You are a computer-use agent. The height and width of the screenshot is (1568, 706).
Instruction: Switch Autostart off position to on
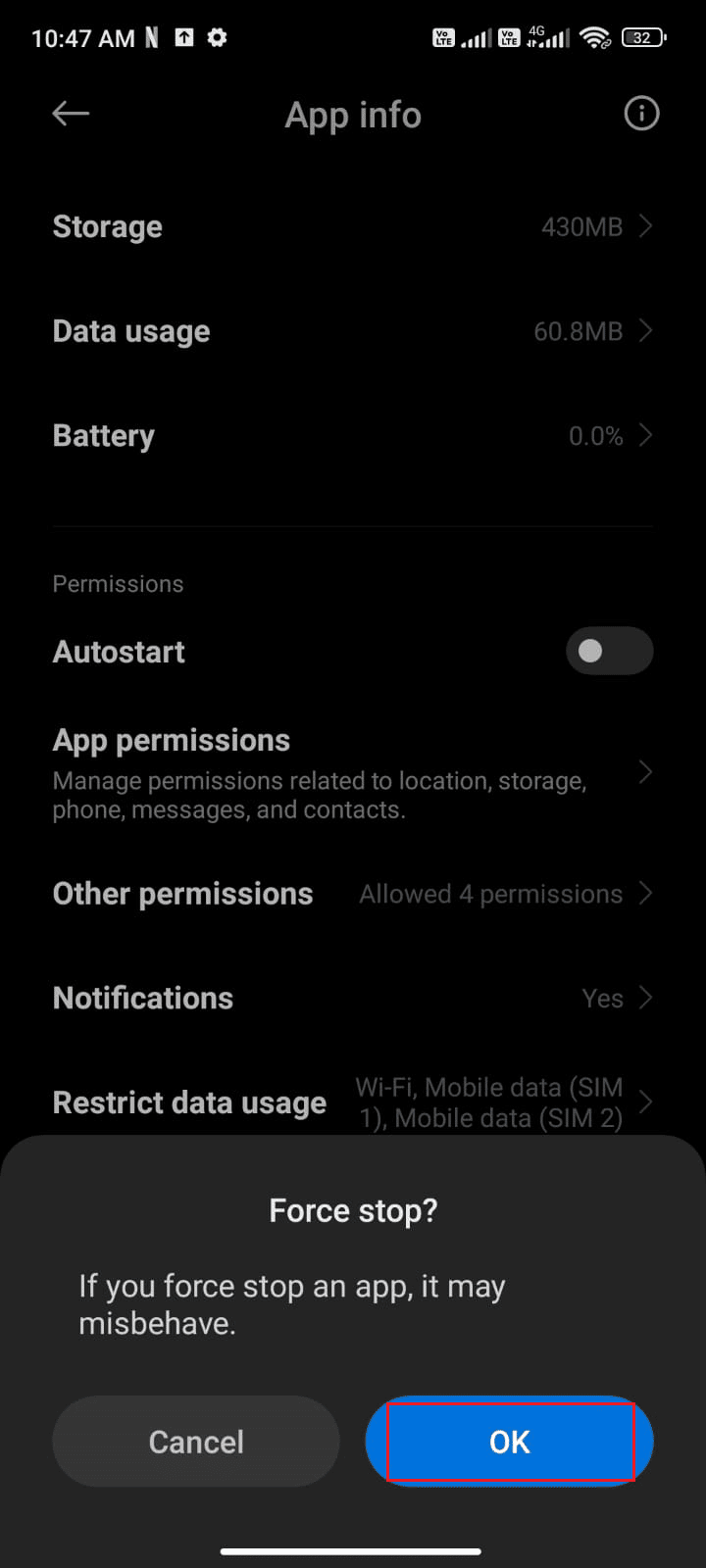(x=609, y=651)
